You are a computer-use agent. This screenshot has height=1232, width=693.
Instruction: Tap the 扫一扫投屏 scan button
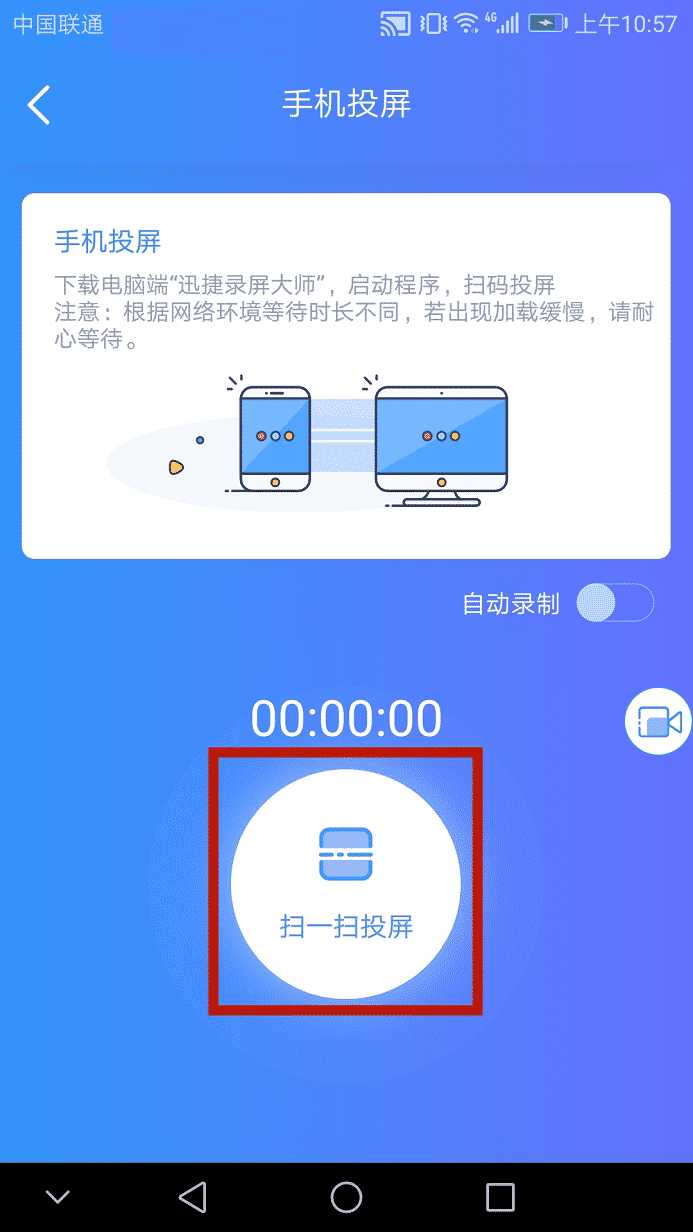coord(346,884)
